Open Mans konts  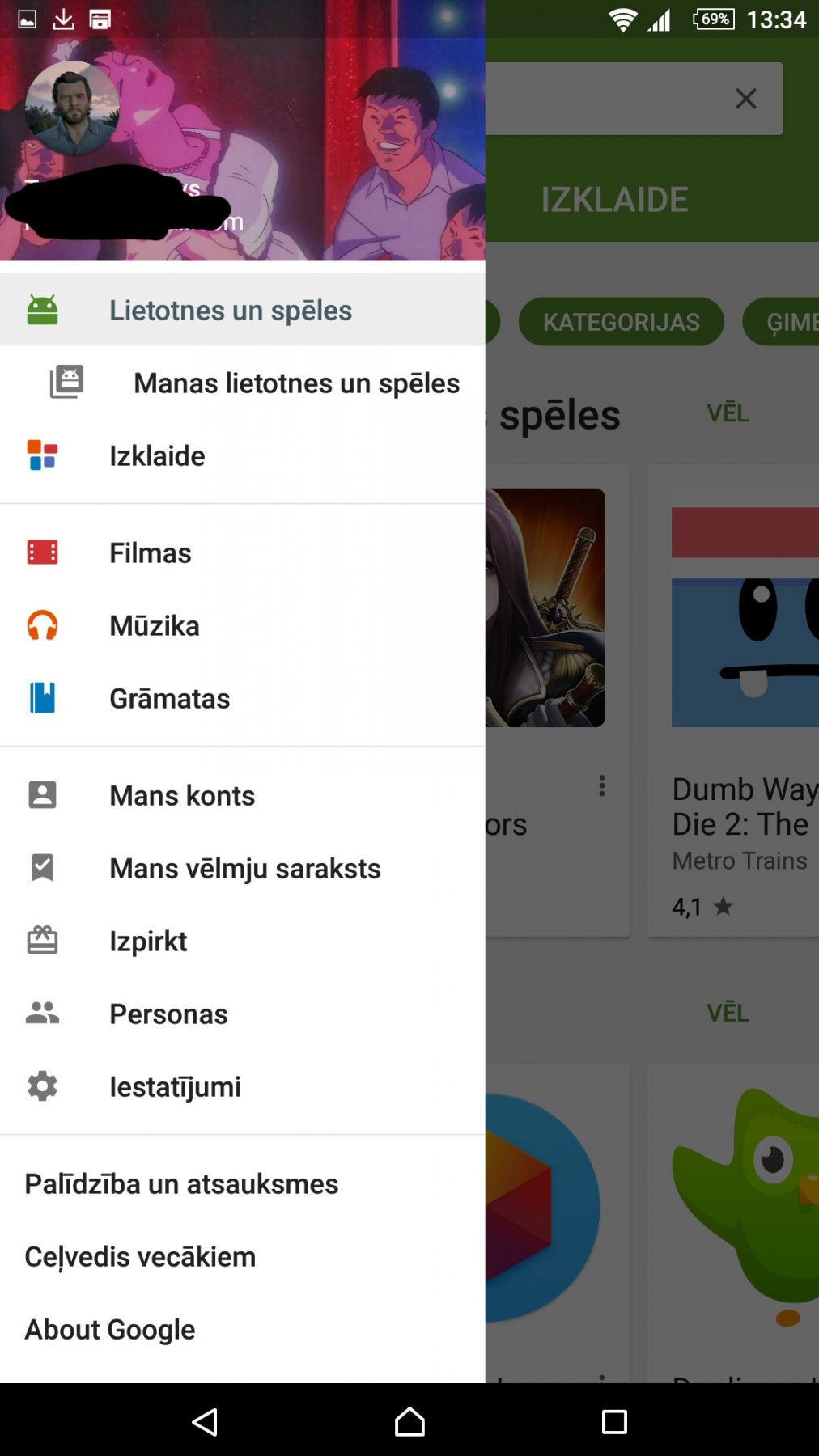(x=182, y=796)
